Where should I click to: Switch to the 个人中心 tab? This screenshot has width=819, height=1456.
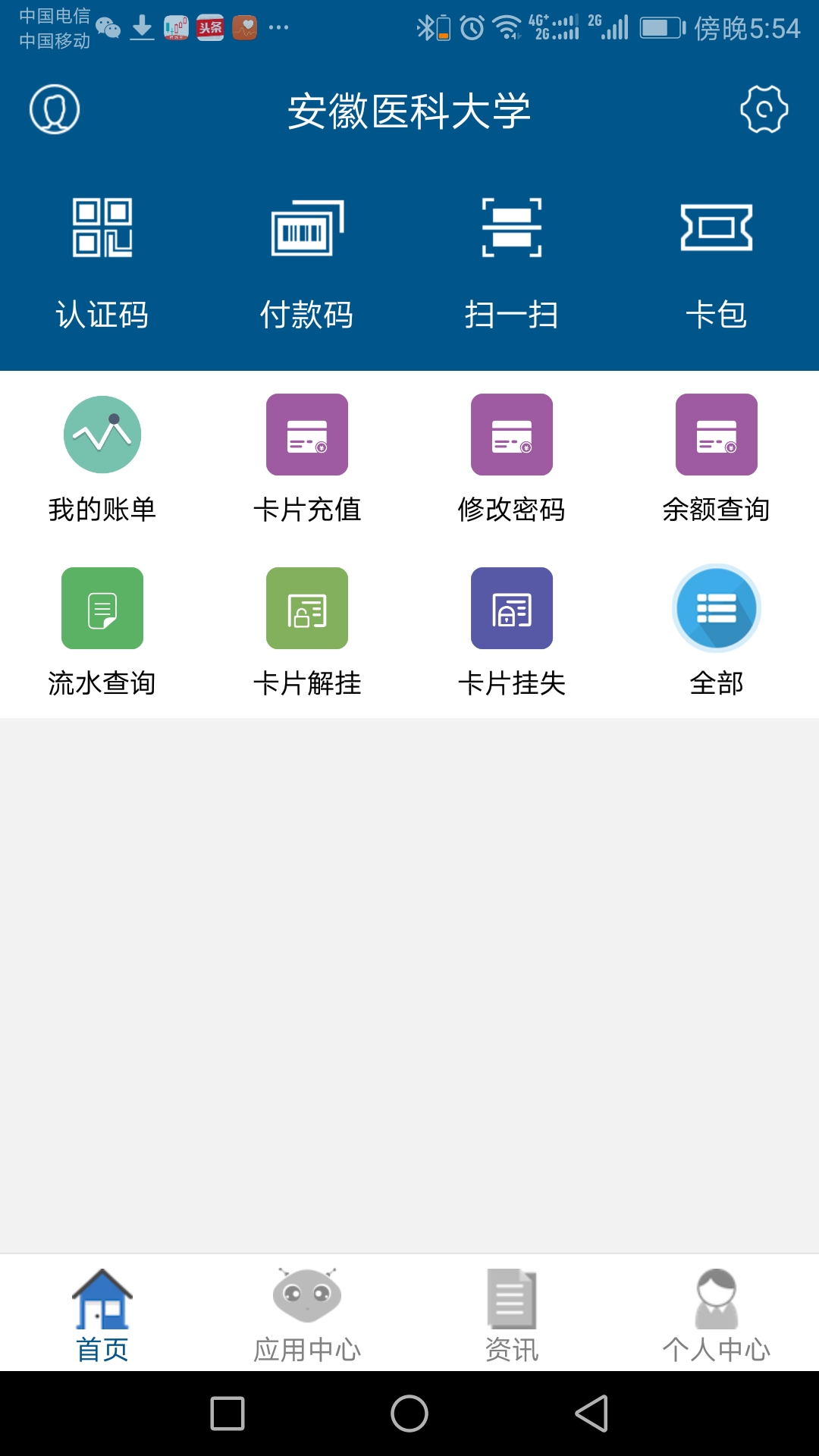(x=717, y=1314)
